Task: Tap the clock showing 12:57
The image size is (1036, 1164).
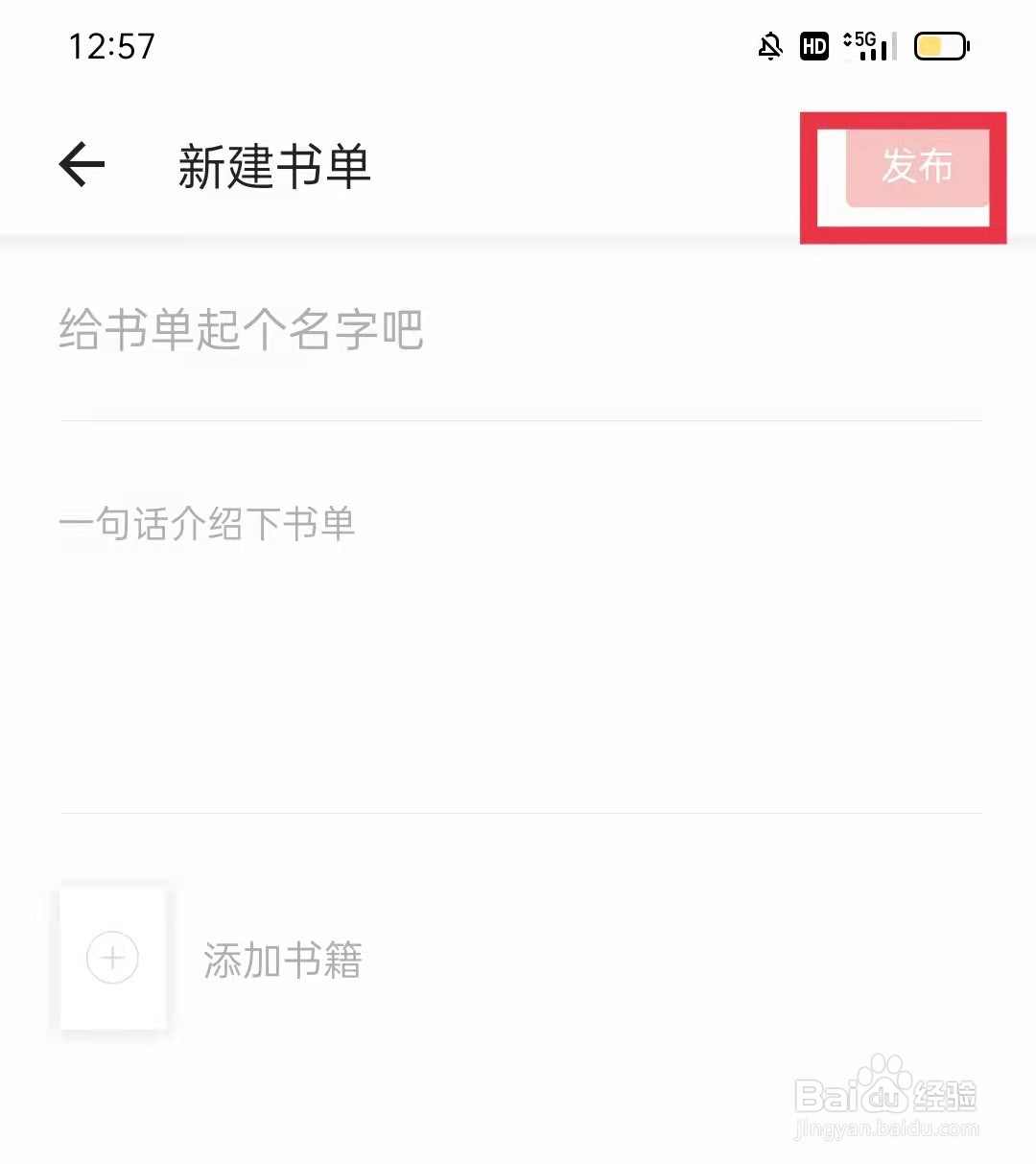Action: [x=111, y=45]
